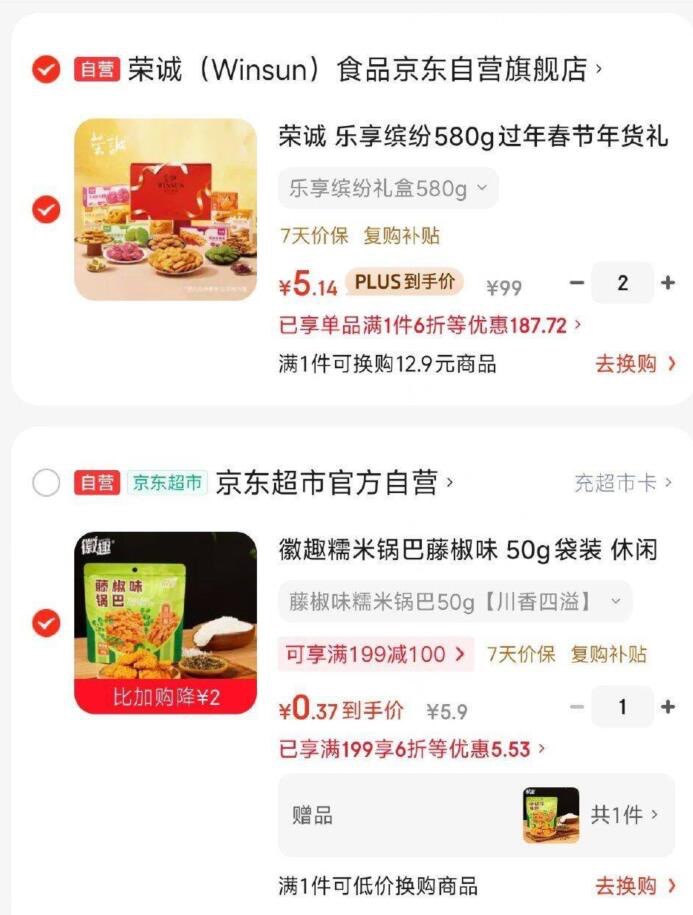Viewport: 693px width, 915px height.
Task: View 已享单品满1件6折 discount details
Action: (x=430, y=325)
